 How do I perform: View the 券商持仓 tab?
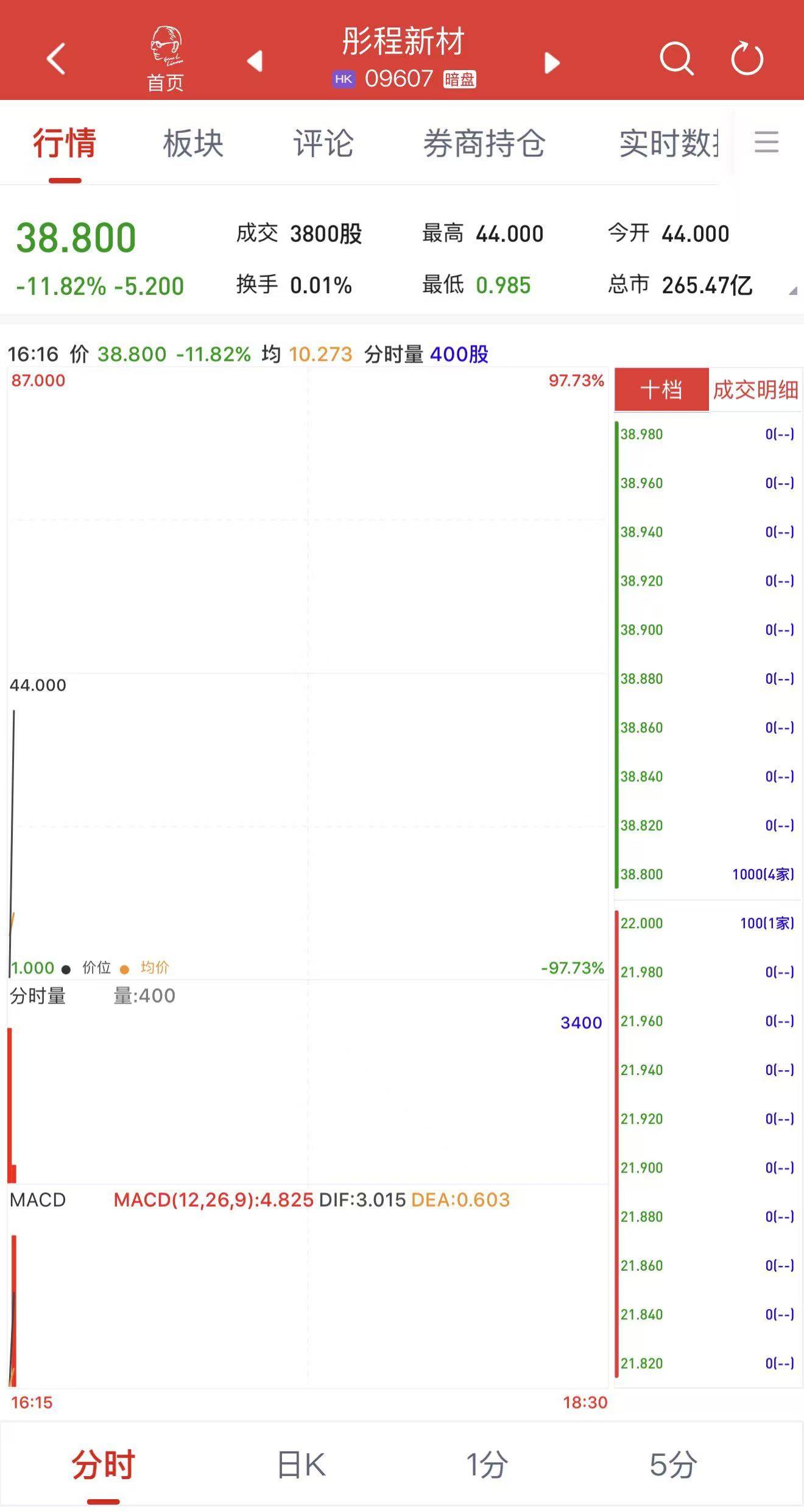point(484,143)
